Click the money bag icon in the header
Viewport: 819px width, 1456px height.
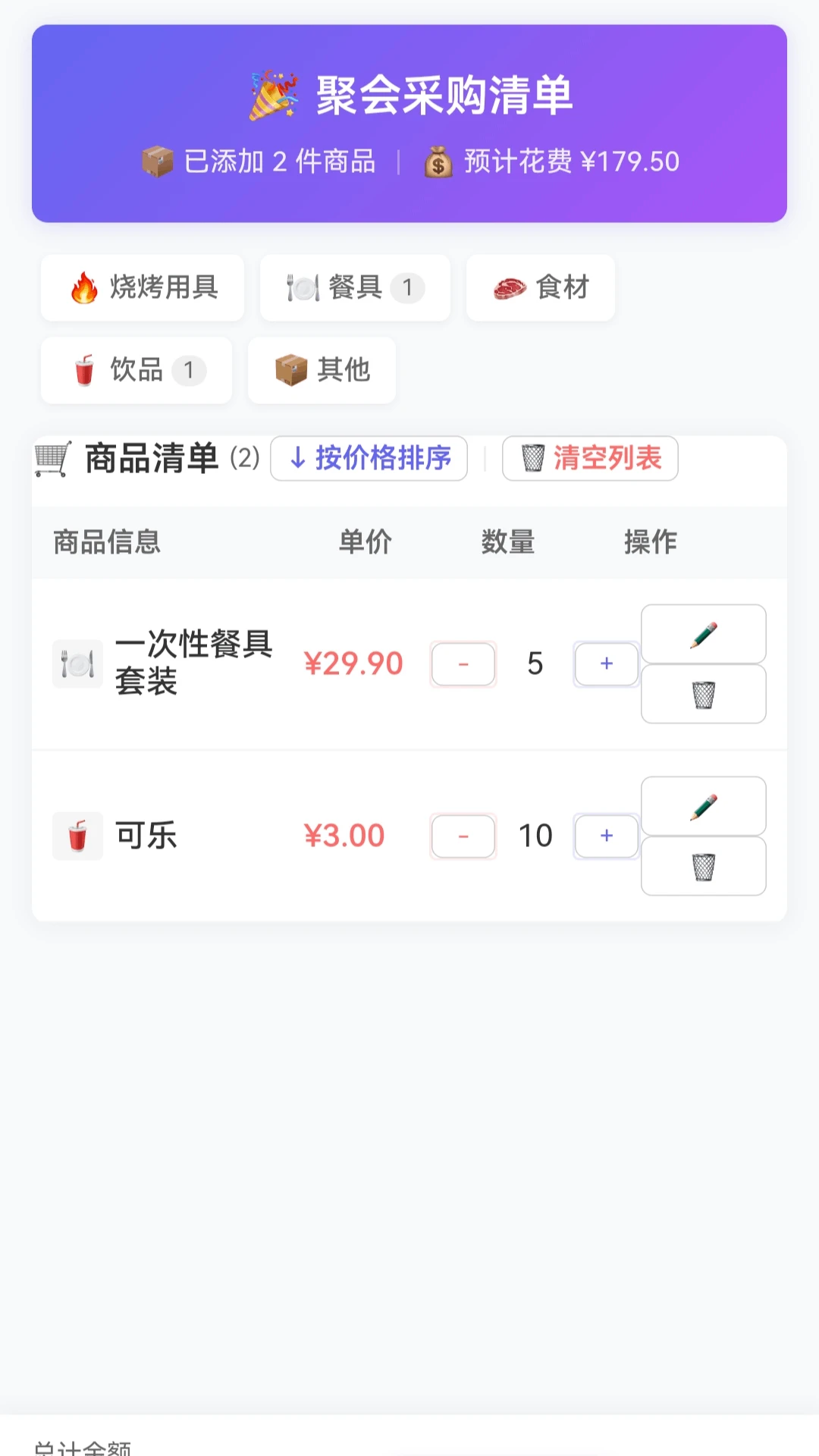(438, 161)
